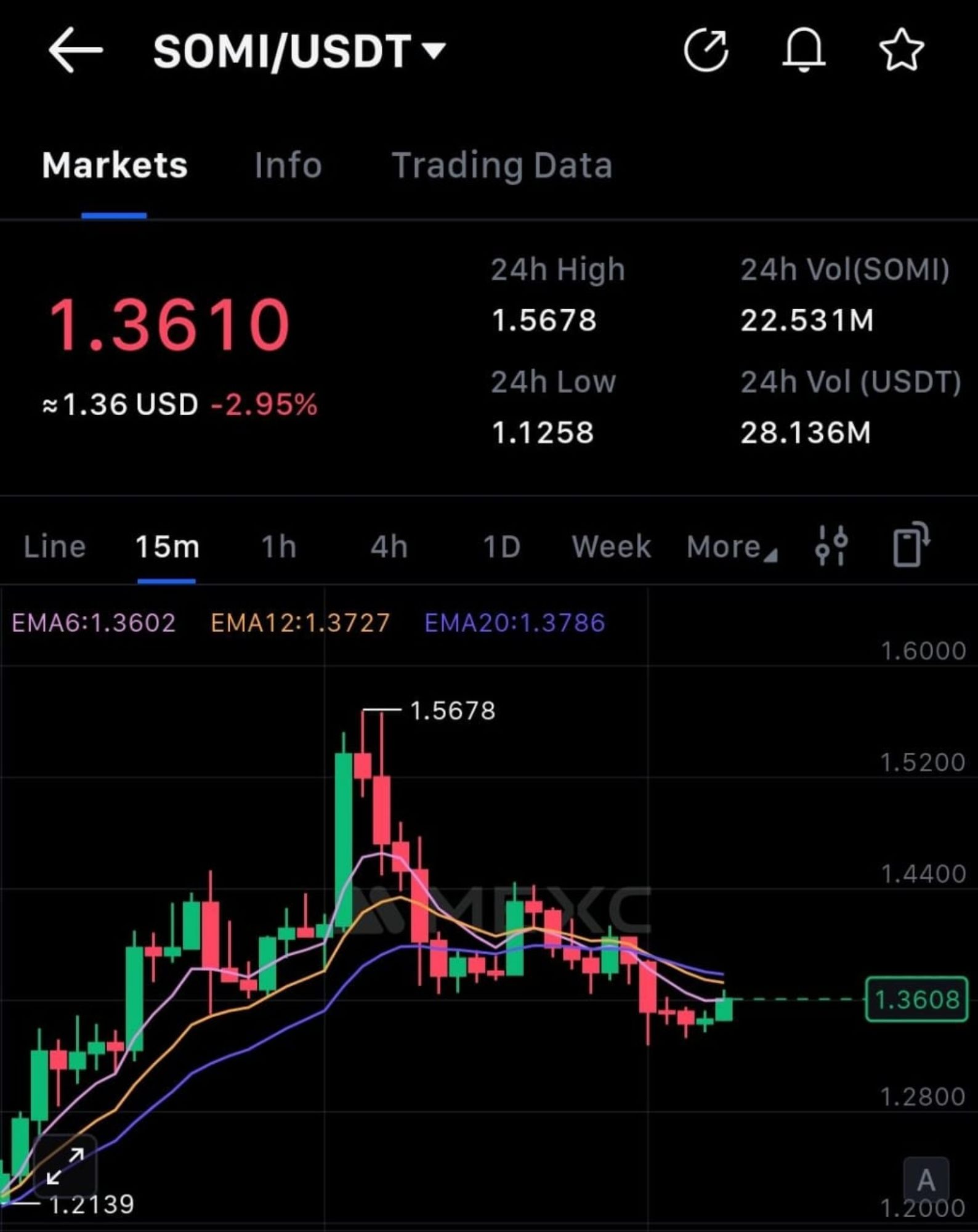This screenshot has width=978, height=1232.
Task: Expand the chart to fullscreen
Action: 65,1166
